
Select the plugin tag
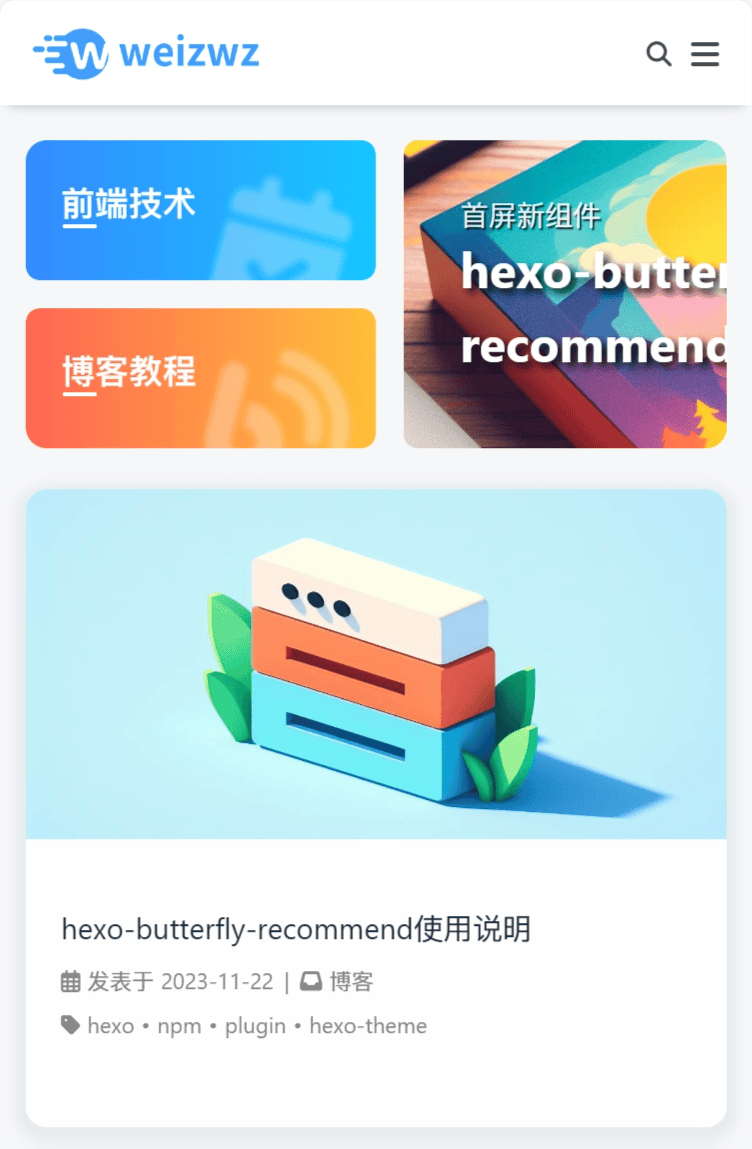pyautogui.click(x=255, y=1026)
